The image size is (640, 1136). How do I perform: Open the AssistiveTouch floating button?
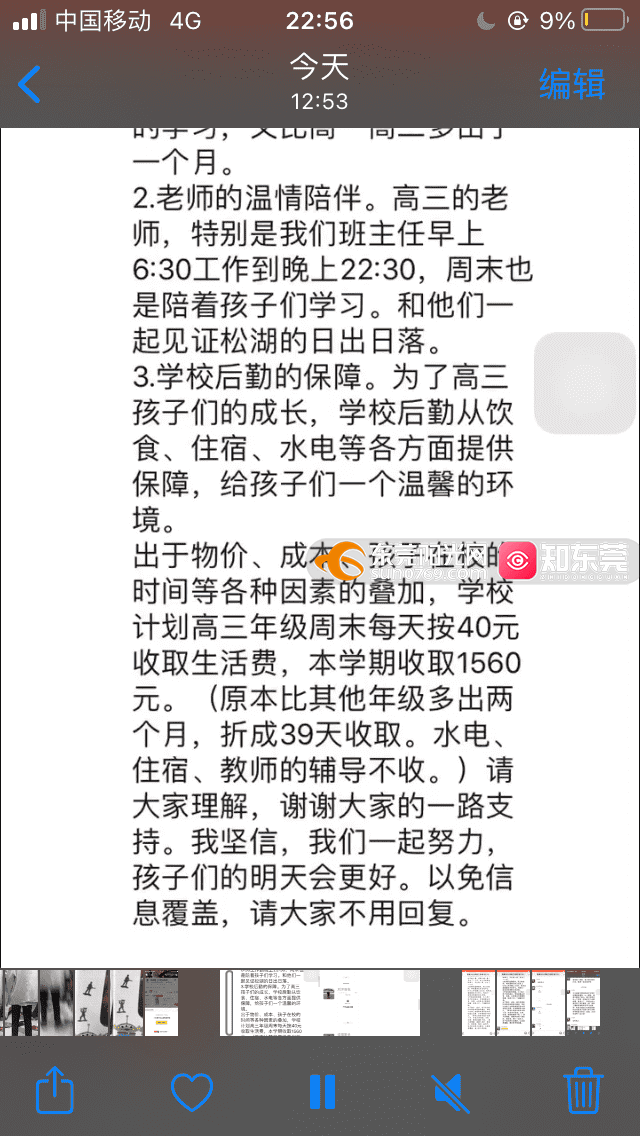585,383
